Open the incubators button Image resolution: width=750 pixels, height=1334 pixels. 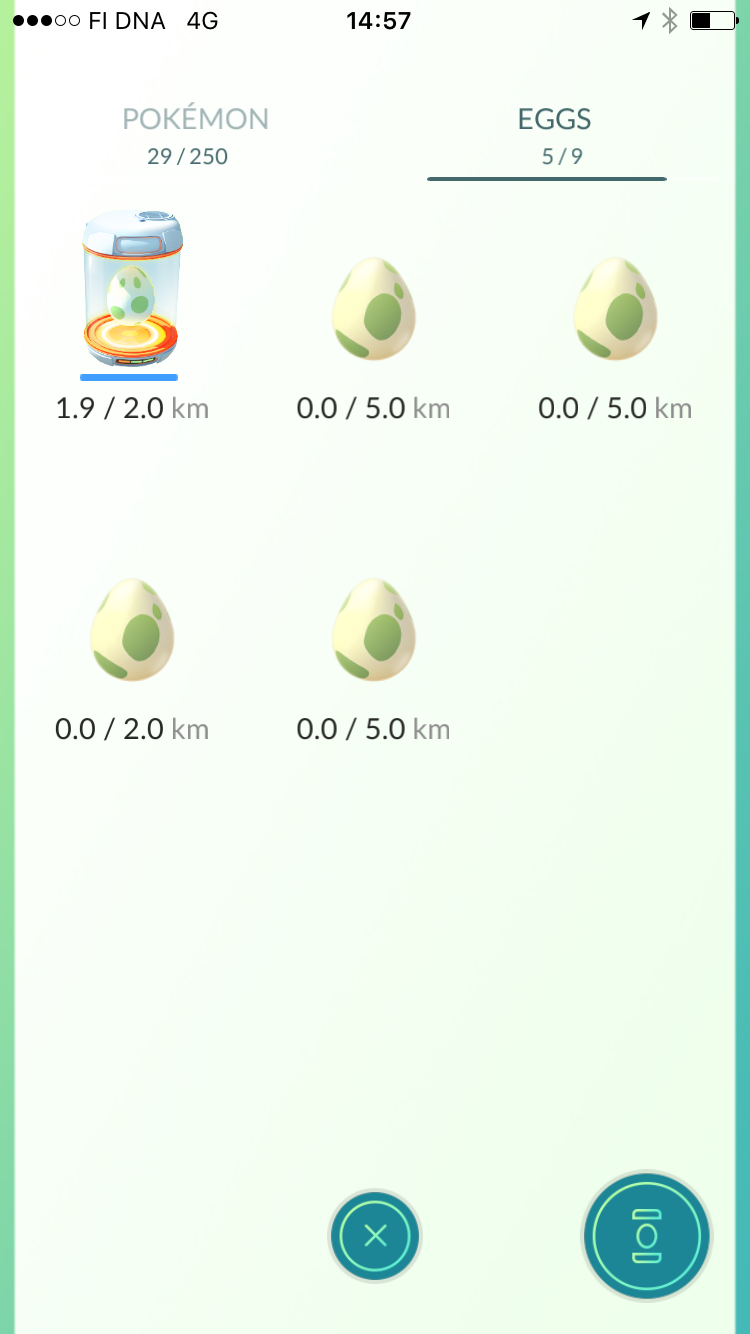[x=646, y=1236]
